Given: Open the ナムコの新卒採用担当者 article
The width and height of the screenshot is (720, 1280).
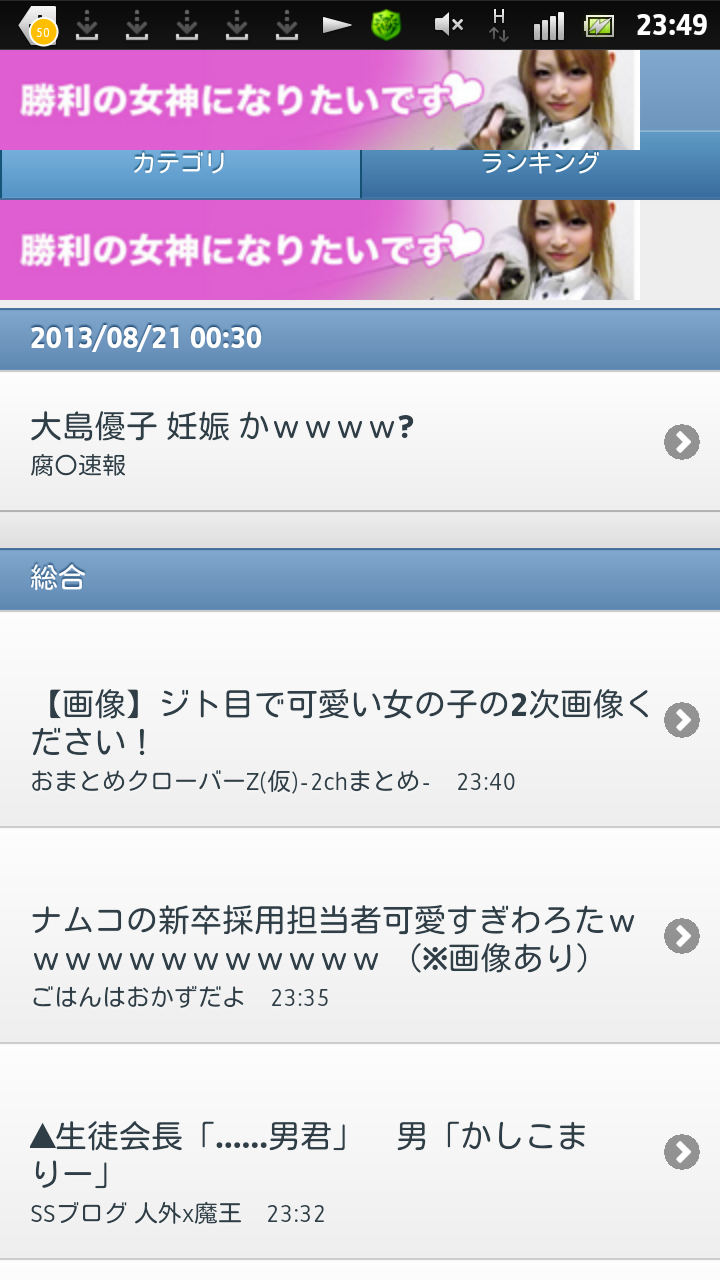Looking at the screenshot, I should coord(360,937).
